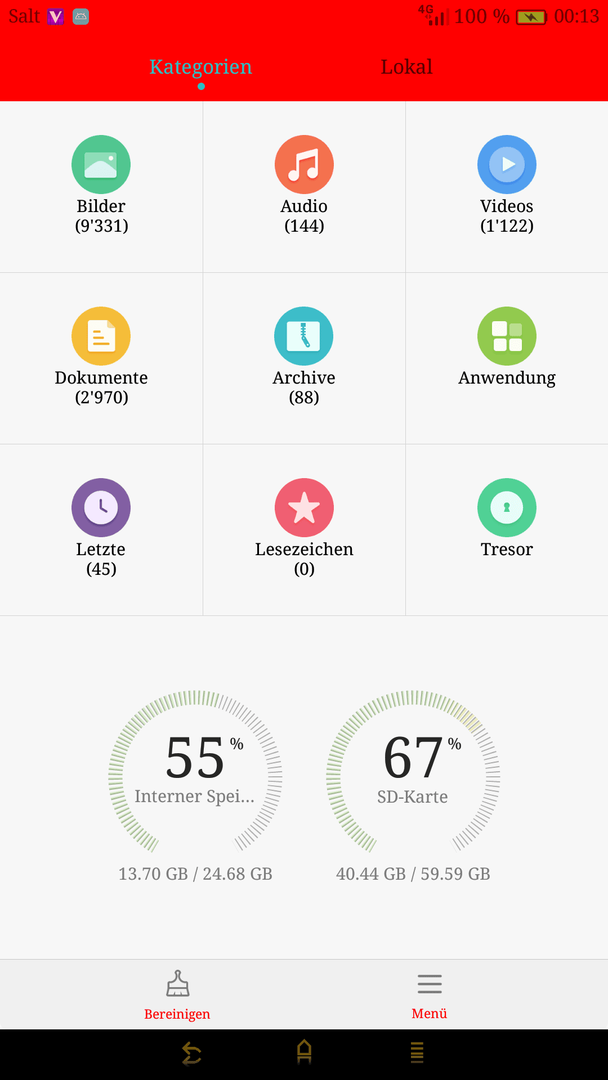Open the Lesezeichen bookmarks

pyautogui.click(x=304, y=530)
